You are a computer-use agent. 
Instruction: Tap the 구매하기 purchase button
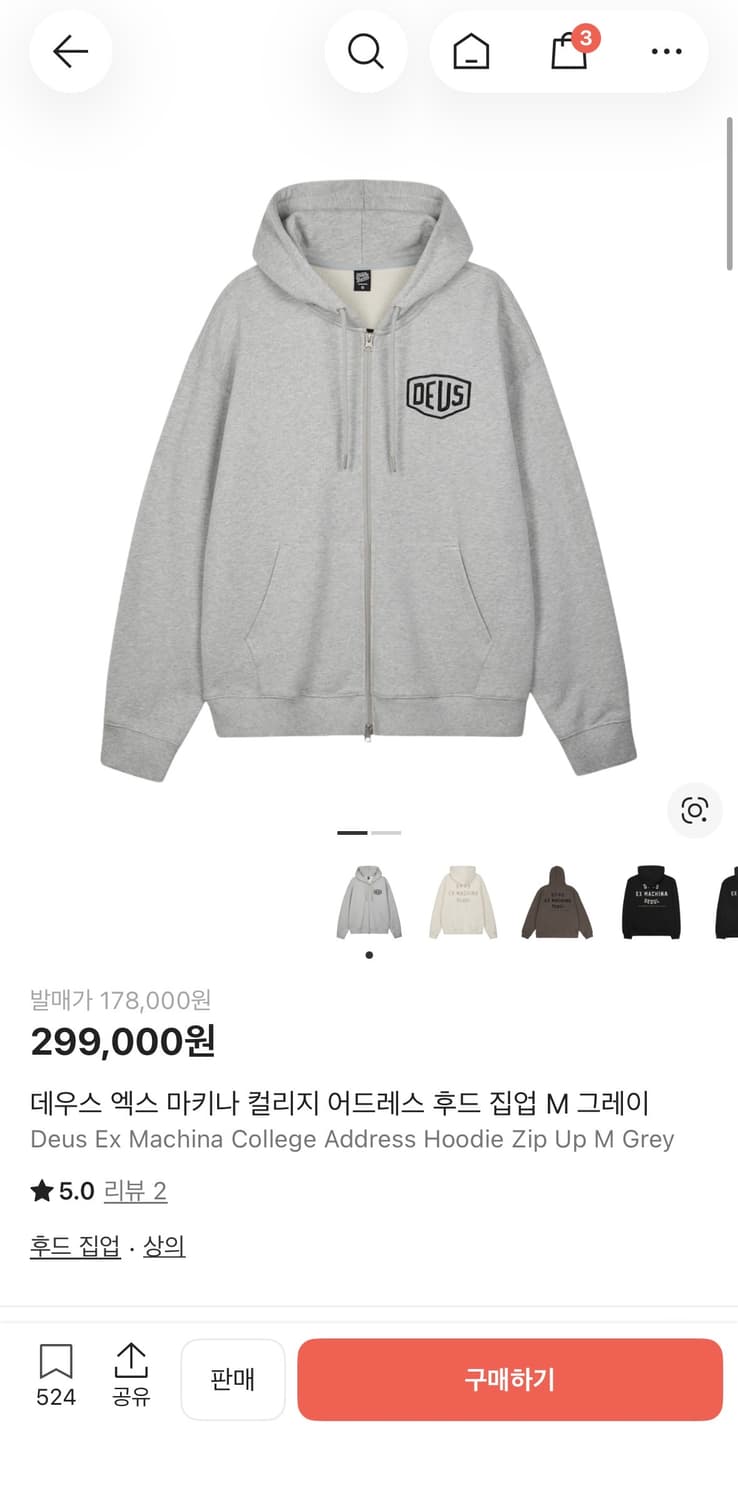(510, 1379)
